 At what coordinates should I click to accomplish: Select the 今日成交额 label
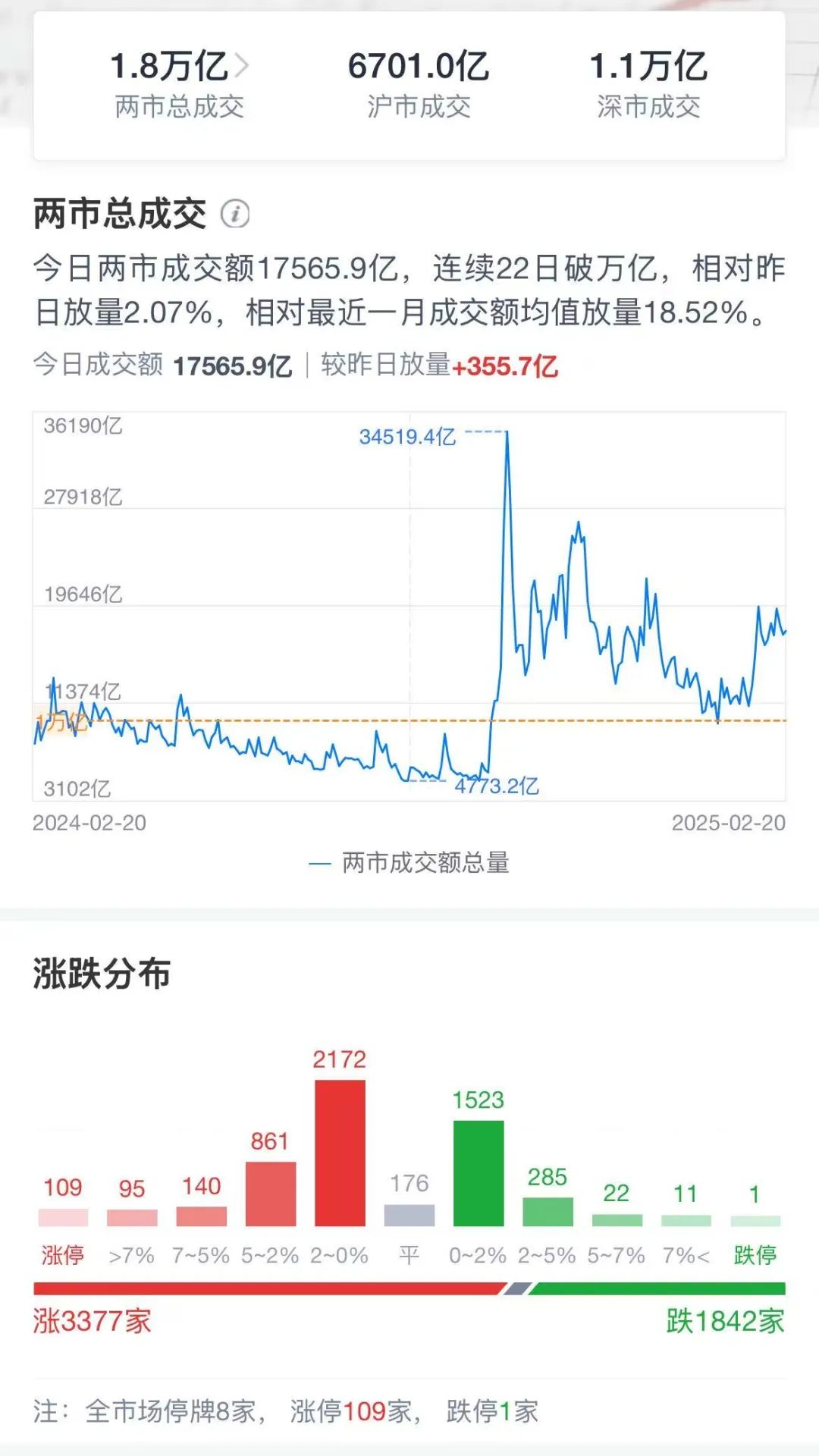pos(96,366)
